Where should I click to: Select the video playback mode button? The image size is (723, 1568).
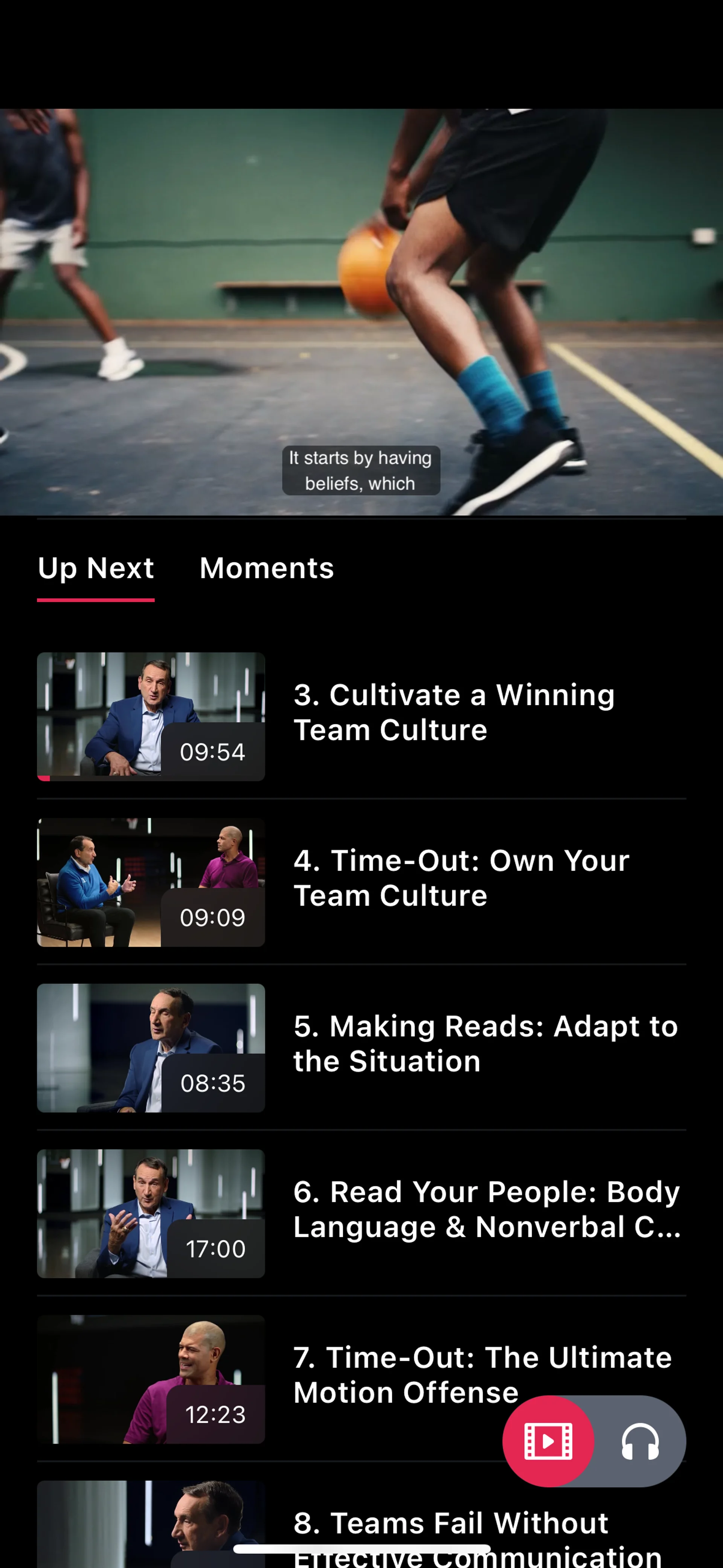click(548, 1441)
